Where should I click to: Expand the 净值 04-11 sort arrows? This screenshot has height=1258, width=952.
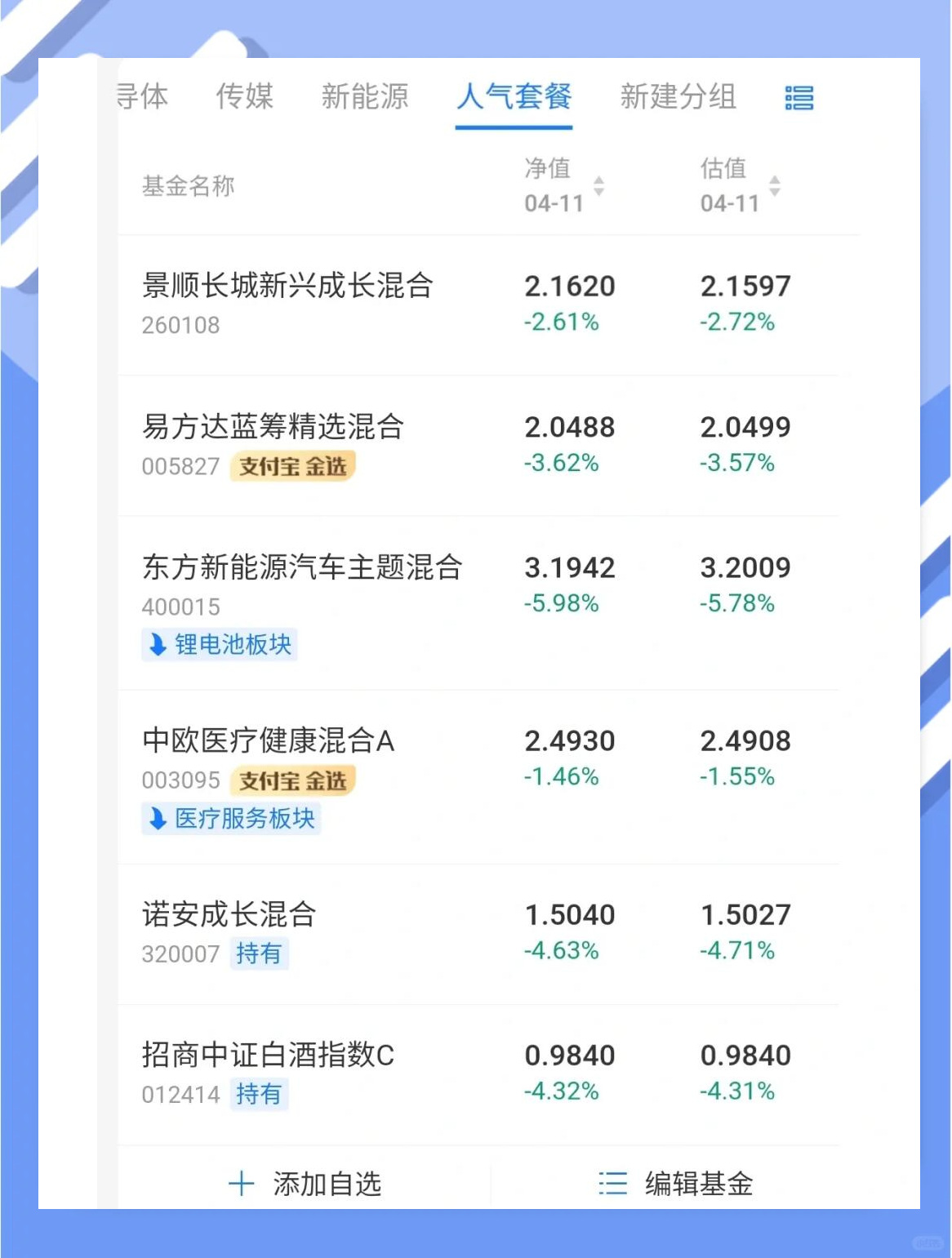[598, 186]
